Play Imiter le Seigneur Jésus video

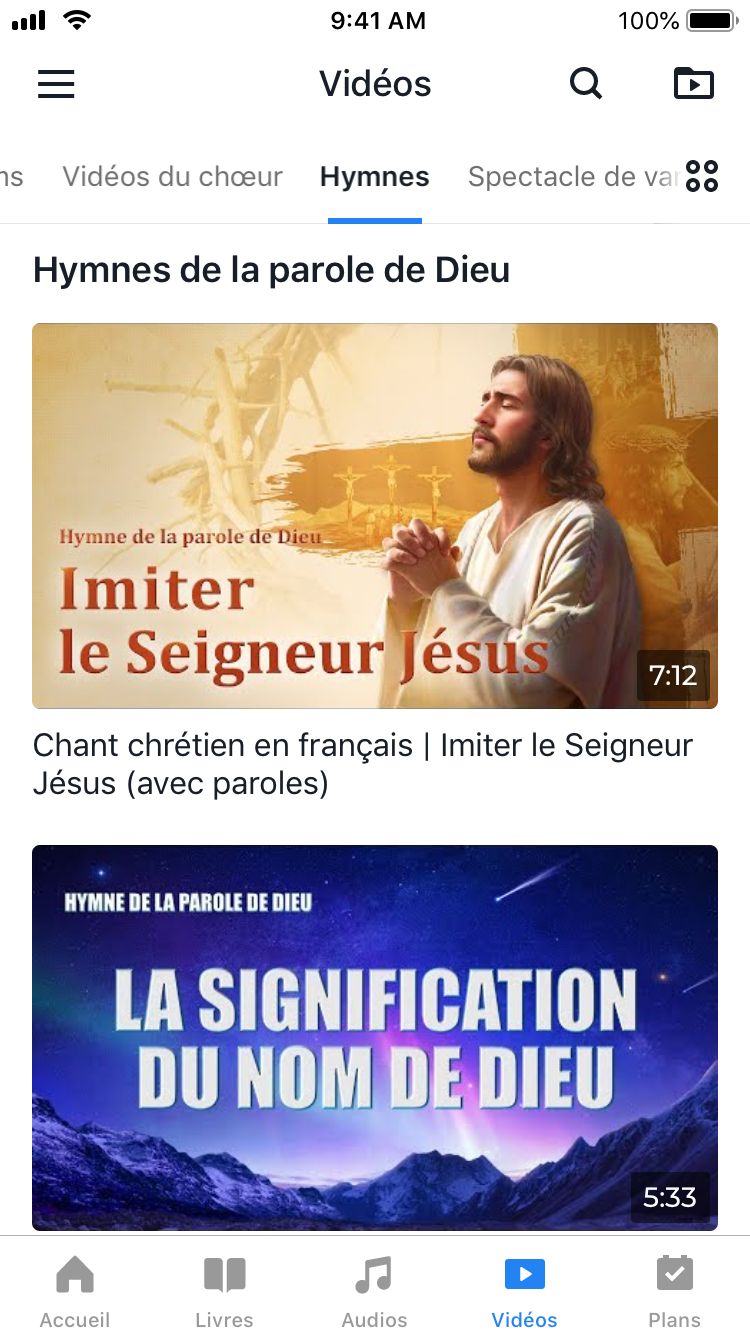(x=375, y=516)
